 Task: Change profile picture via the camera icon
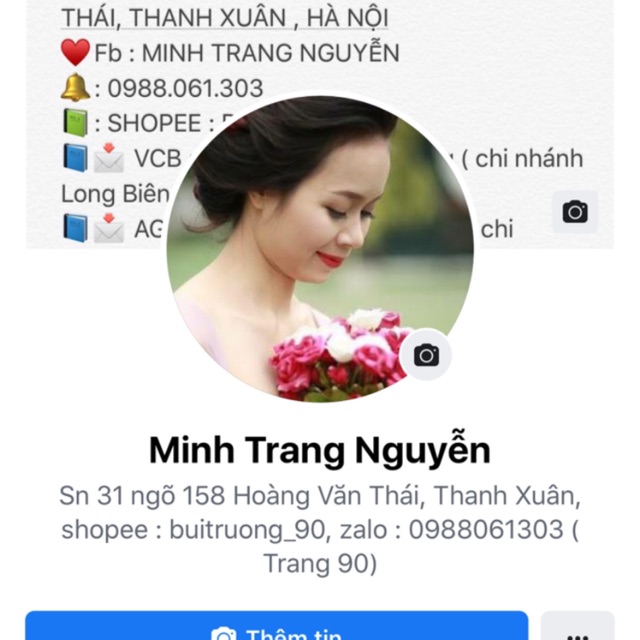pos(427,354)
